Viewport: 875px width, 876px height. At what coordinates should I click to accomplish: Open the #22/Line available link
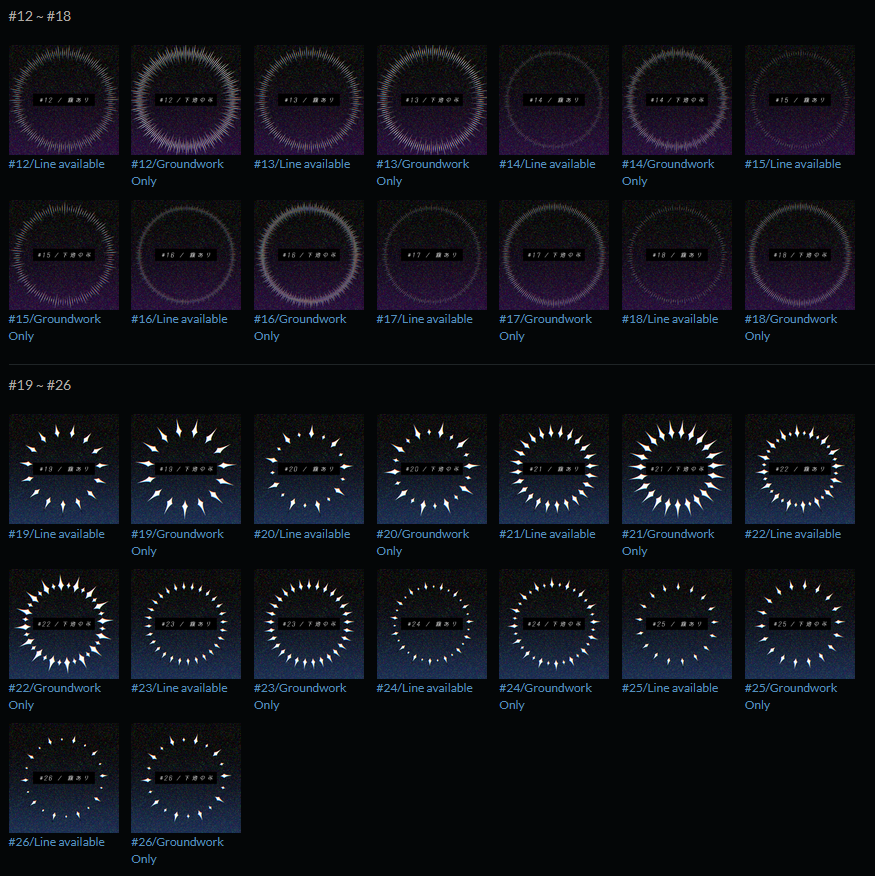[x=792, y=534]
